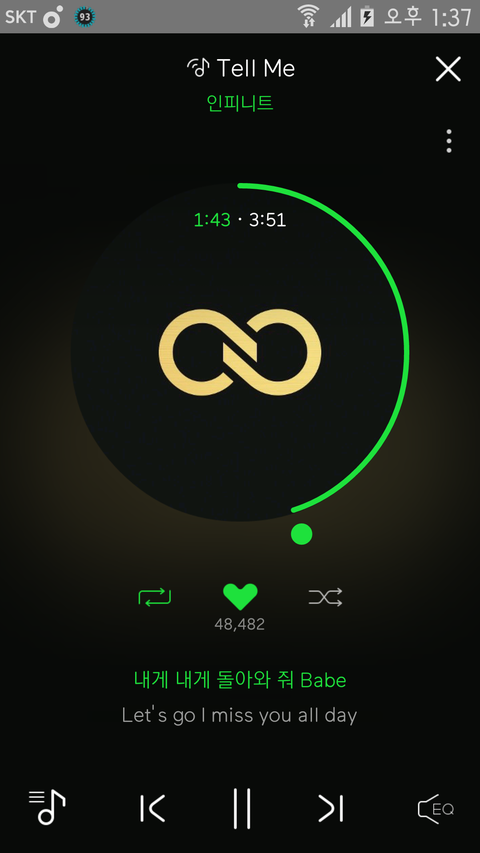The height and width of the screenshot is (853, 480).
Task: Enable shuffle playback
Action: [x=325, y=597]
